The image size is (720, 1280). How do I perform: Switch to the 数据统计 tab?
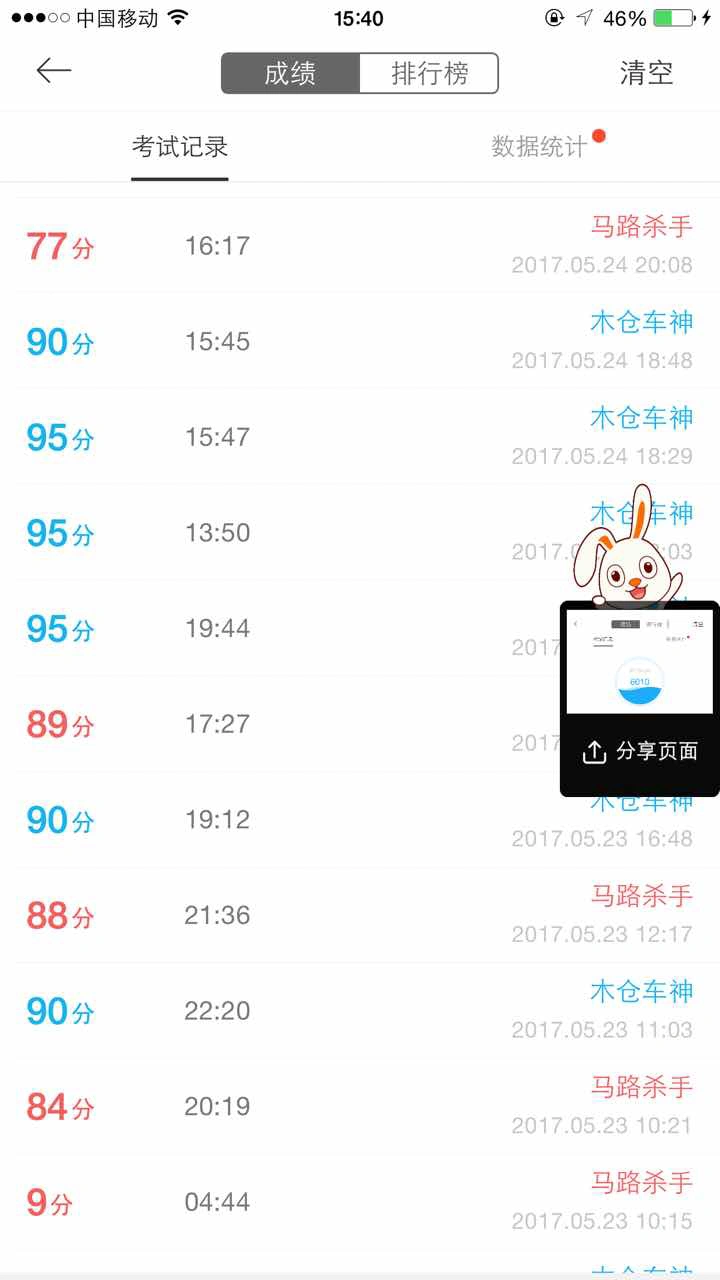(x=539, y=147)
